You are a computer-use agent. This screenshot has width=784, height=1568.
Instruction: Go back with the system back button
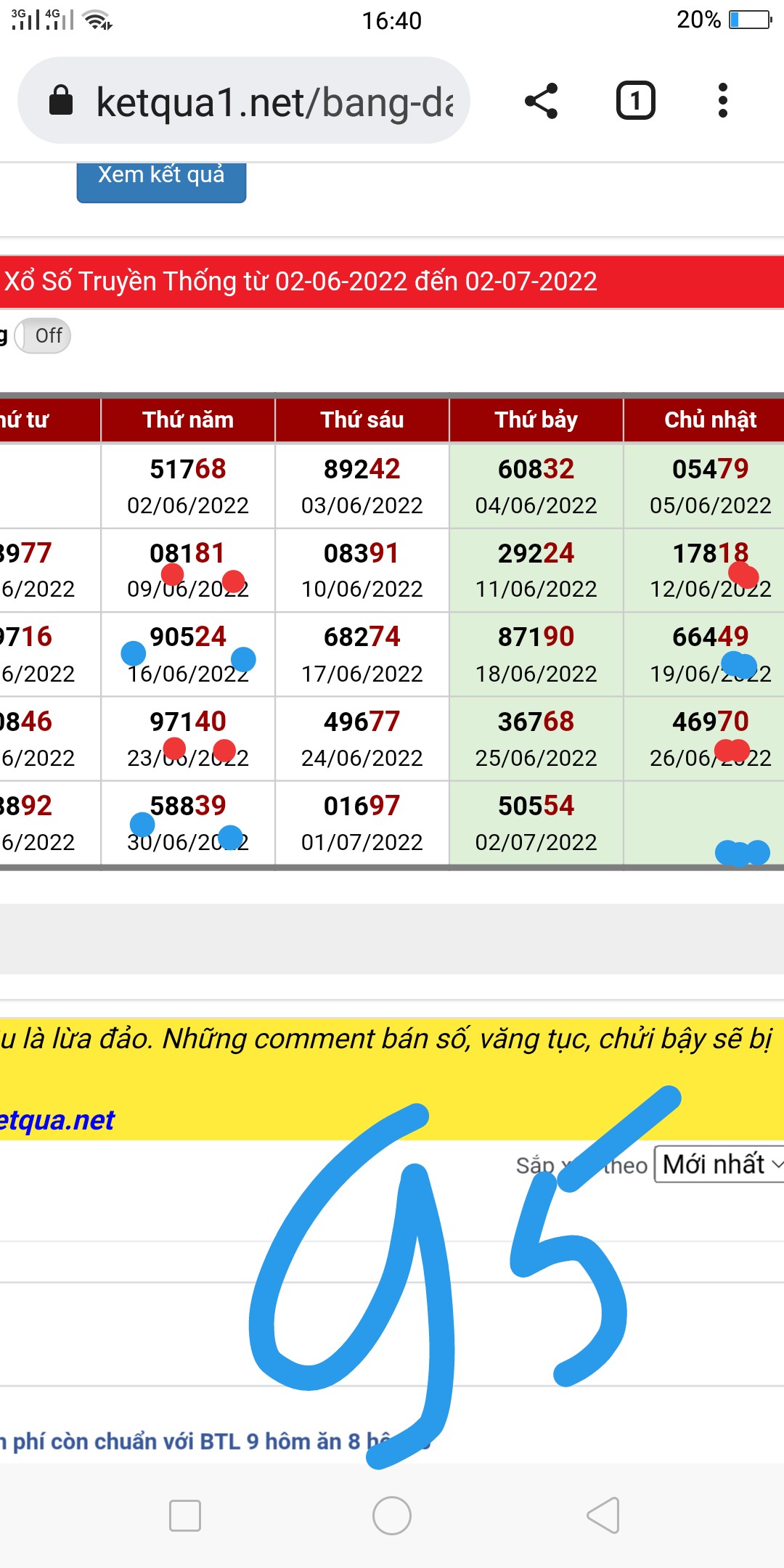click(603, 1516)
